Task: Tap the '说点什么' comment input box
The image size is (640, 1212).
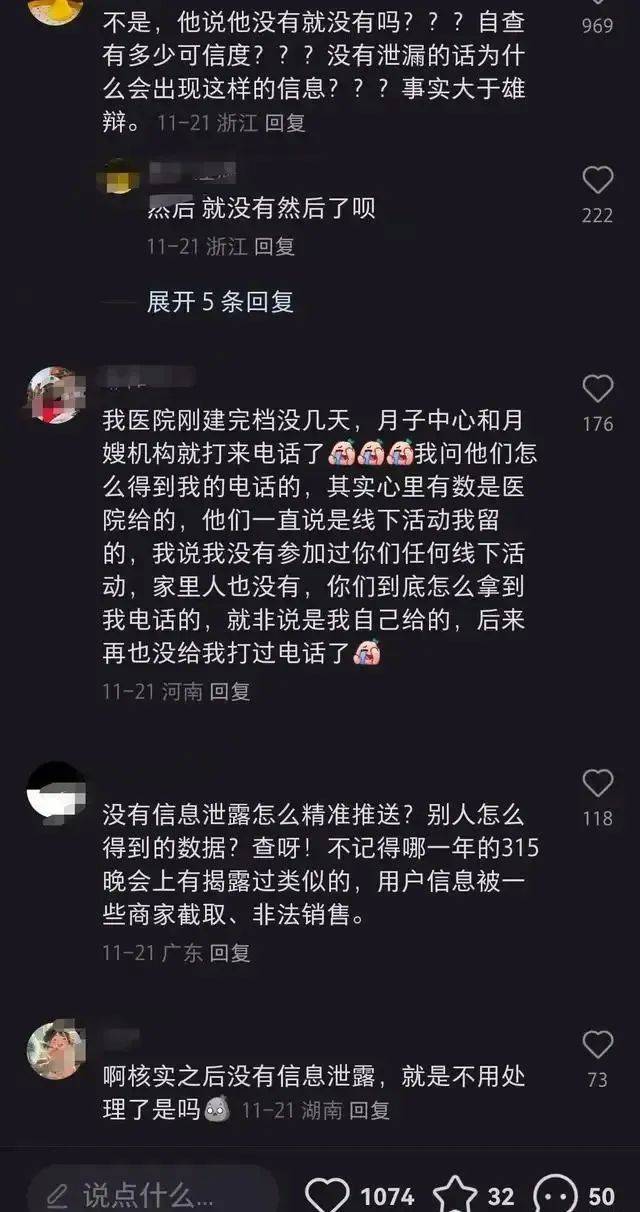Action: pyautogui.click(x=150, y=1194)
